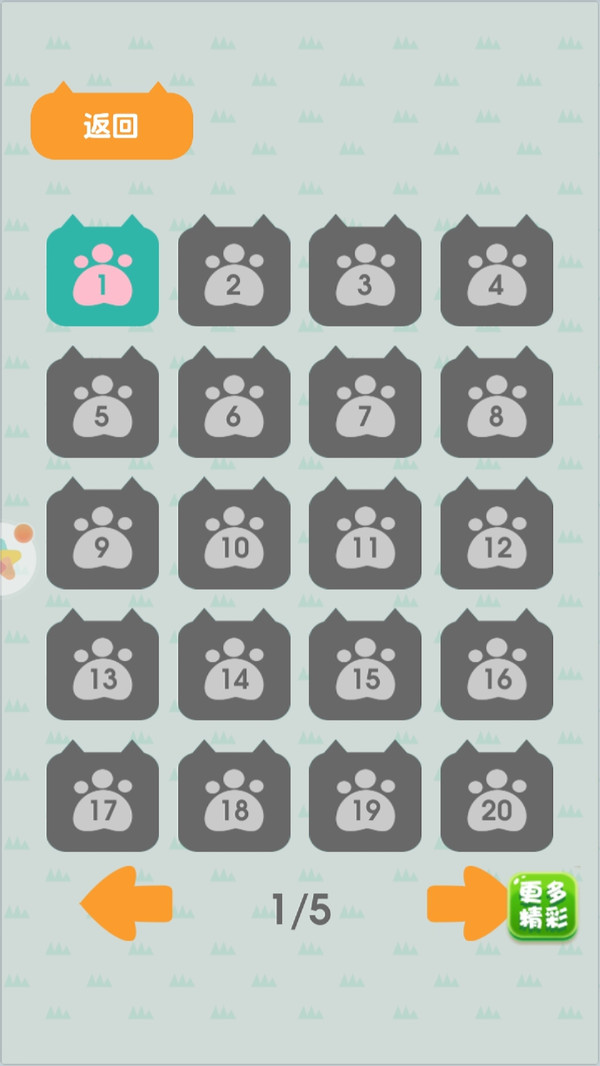Select level 18 tile
Viewport: 600px width, 1066px height.
click(234, 800)
